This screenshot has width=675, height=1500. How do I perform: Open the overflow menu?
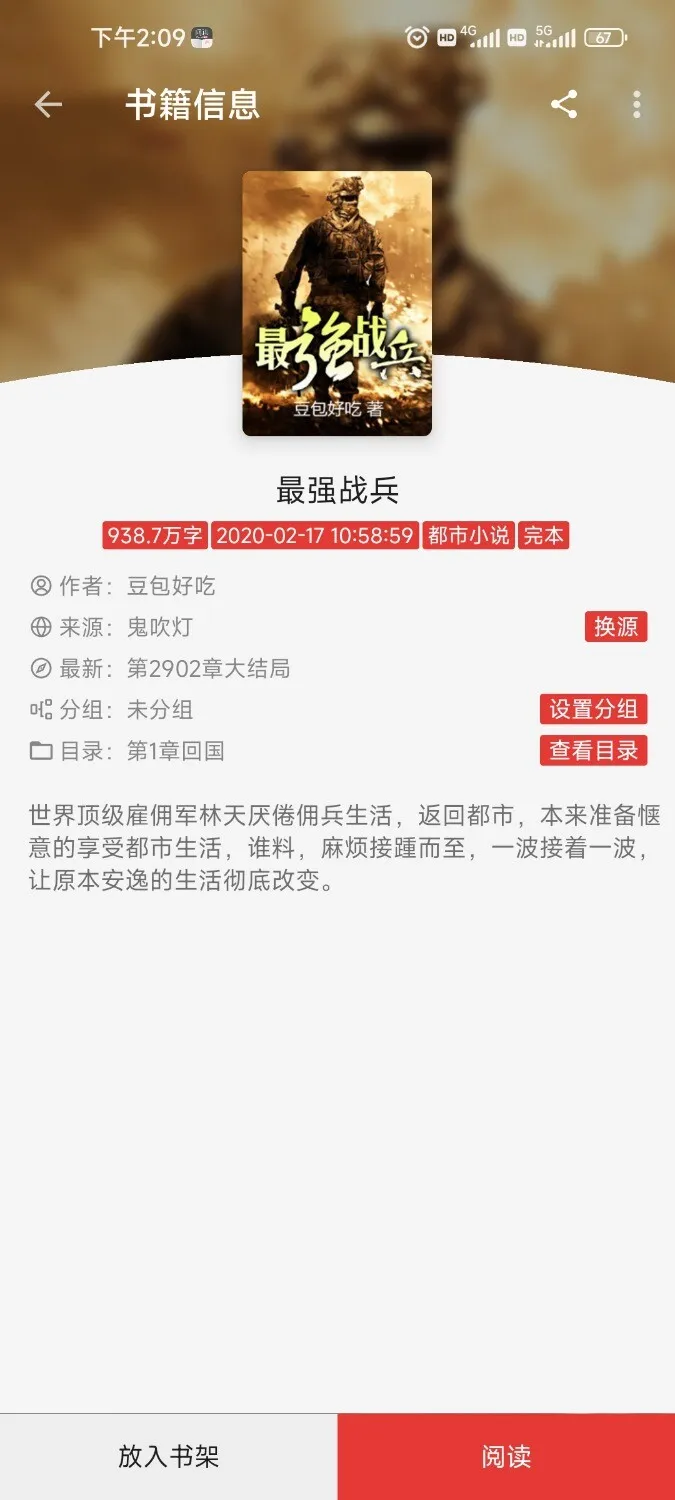[637, 105]
